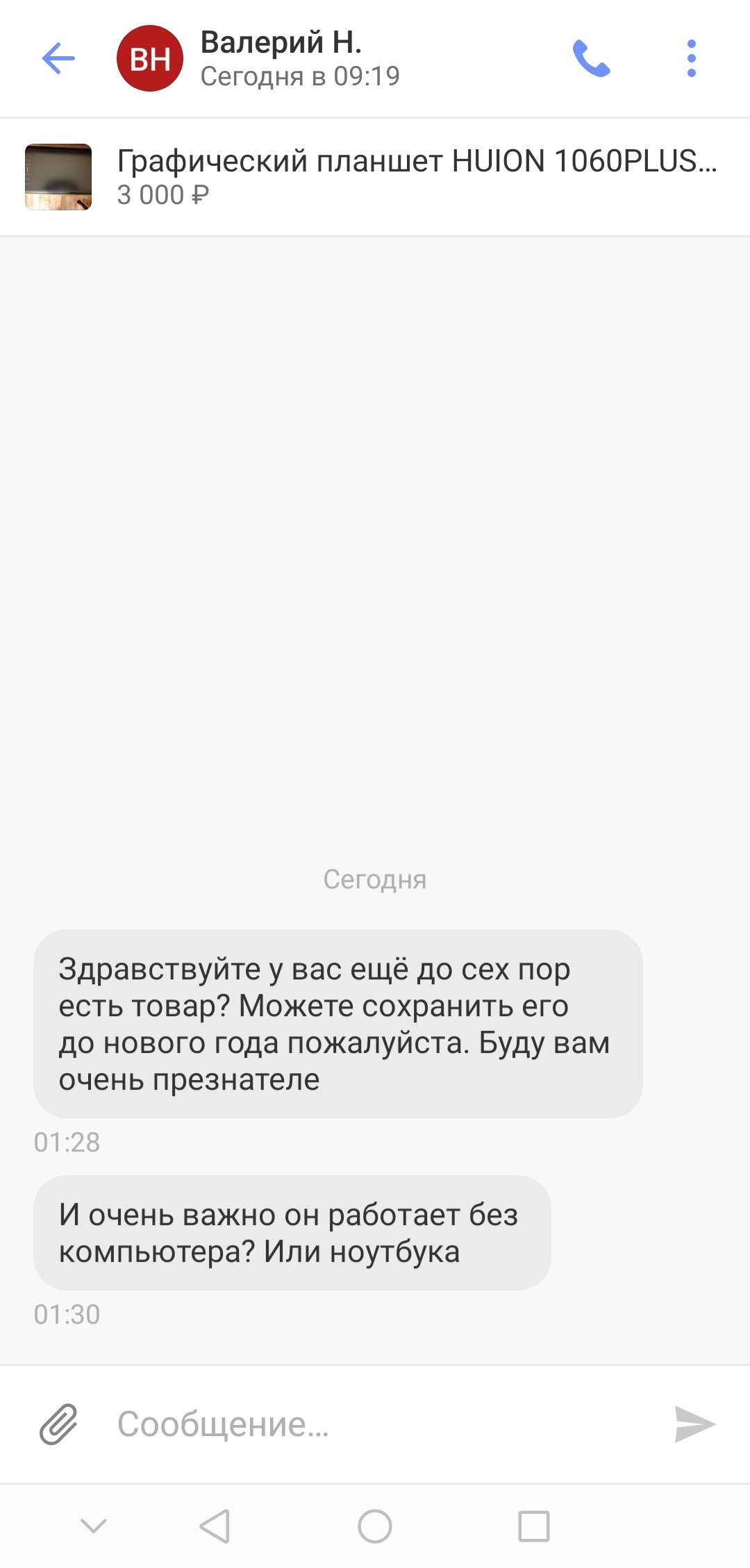
Task: Send the message with the arrow icon
Action: tap(694, 1424)
